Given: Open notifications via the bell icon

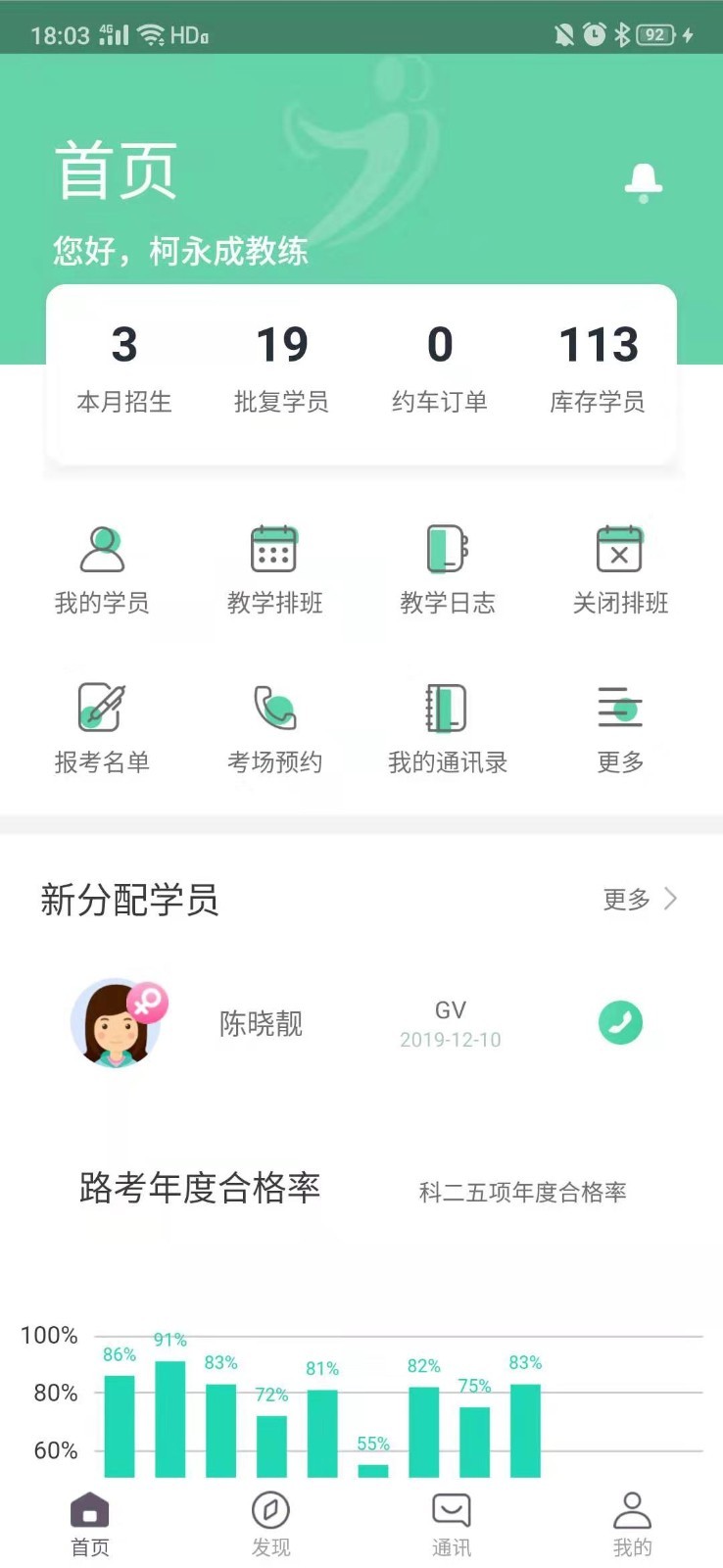Looking at the screenshot, I should coord(644,182).
